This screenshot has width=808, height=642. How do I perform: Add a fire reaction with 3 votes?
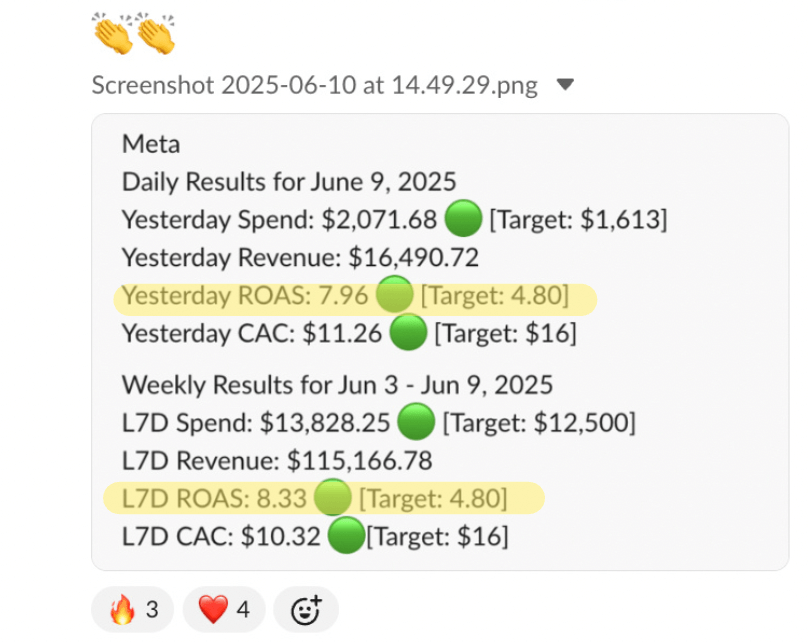(132, 609)
